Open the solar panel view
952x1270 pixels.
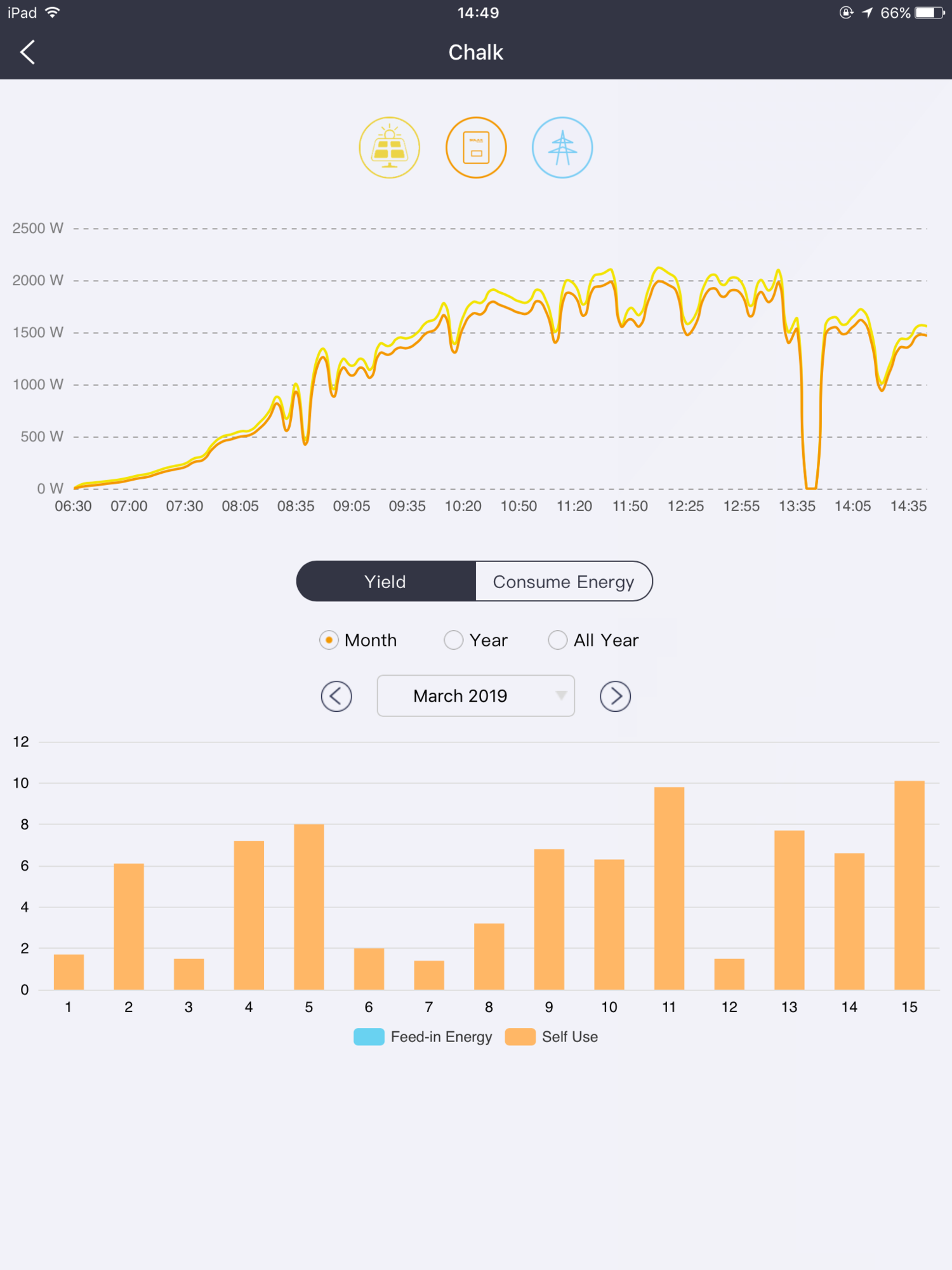pyautogui.click(x=389, y=147)
